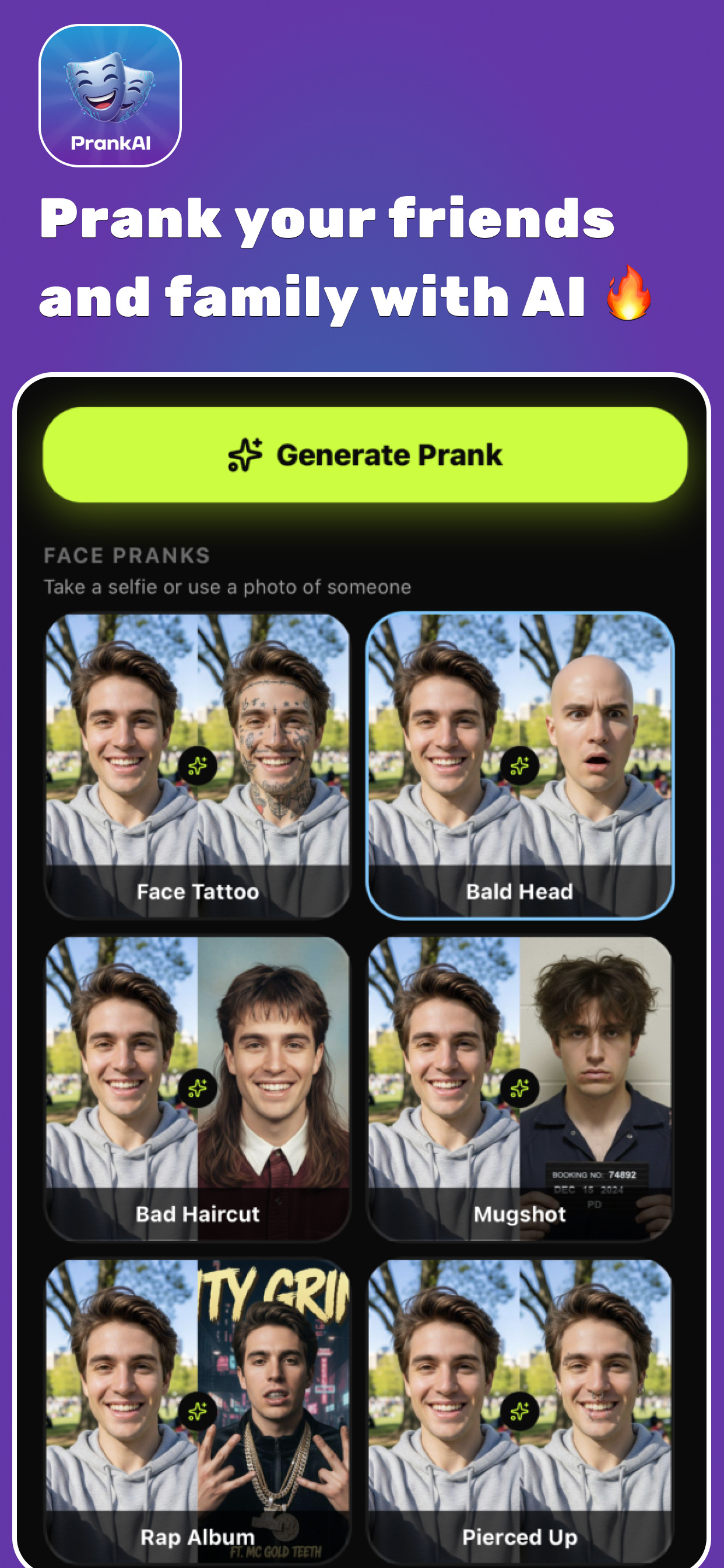Tap the selfie instruction text below FACE PRANKS
Viewport: 724px width, 1568px height.
[227, 586]
